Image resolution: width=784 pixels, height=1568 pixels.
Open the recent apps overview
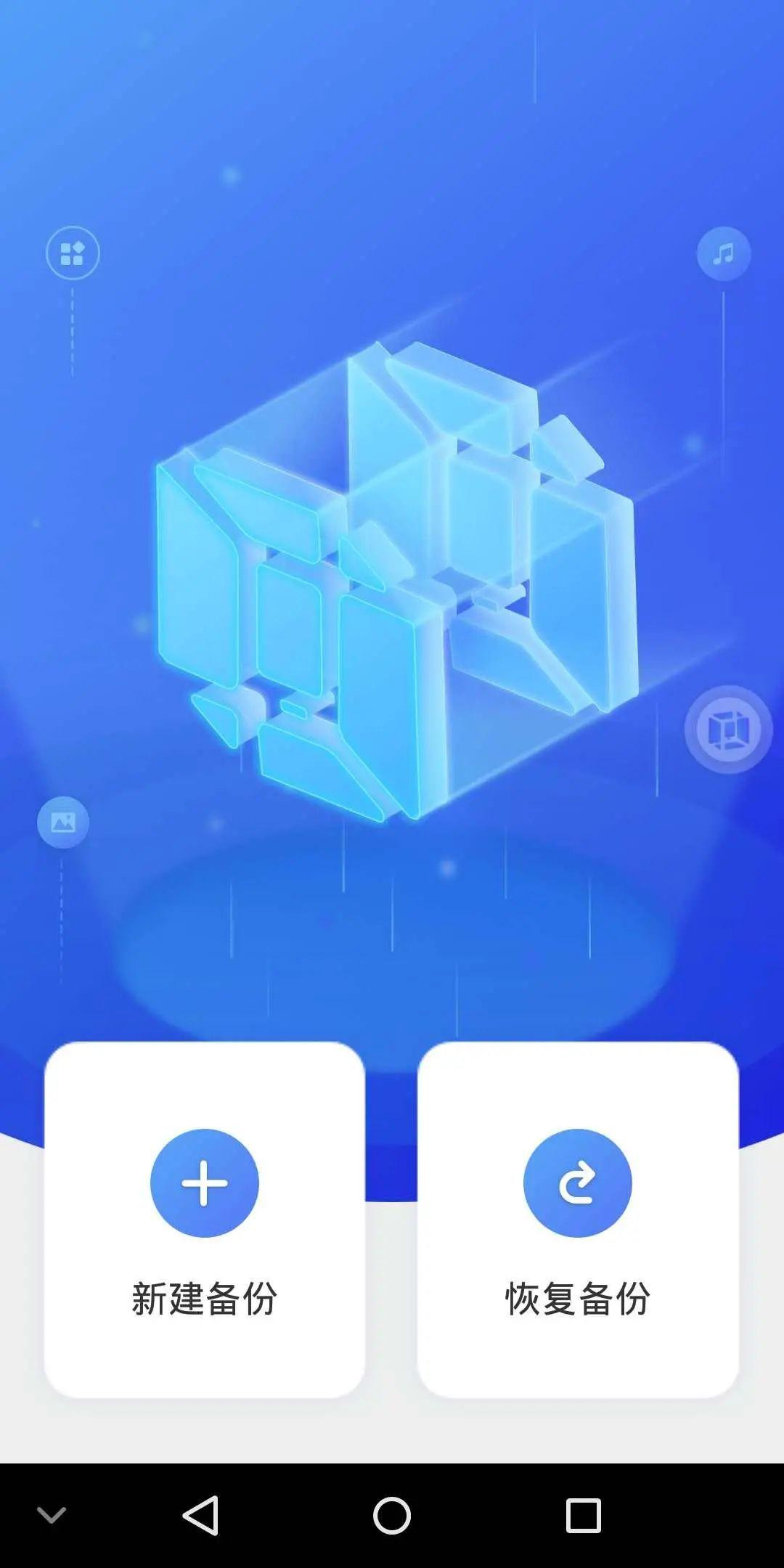click(583, 1516)
